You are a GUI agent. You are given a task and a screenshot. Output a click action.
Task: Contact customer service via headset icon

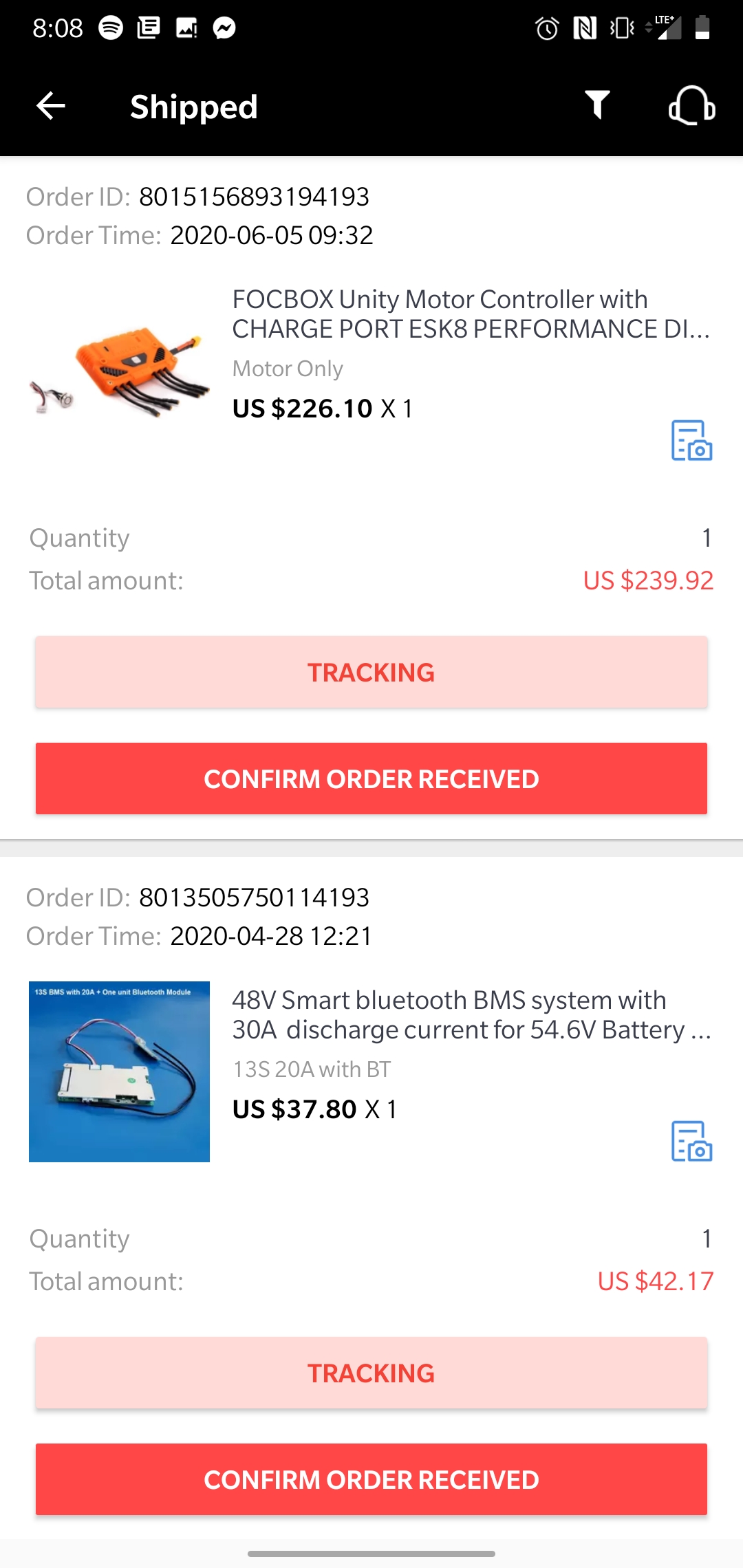coord(691,105)
